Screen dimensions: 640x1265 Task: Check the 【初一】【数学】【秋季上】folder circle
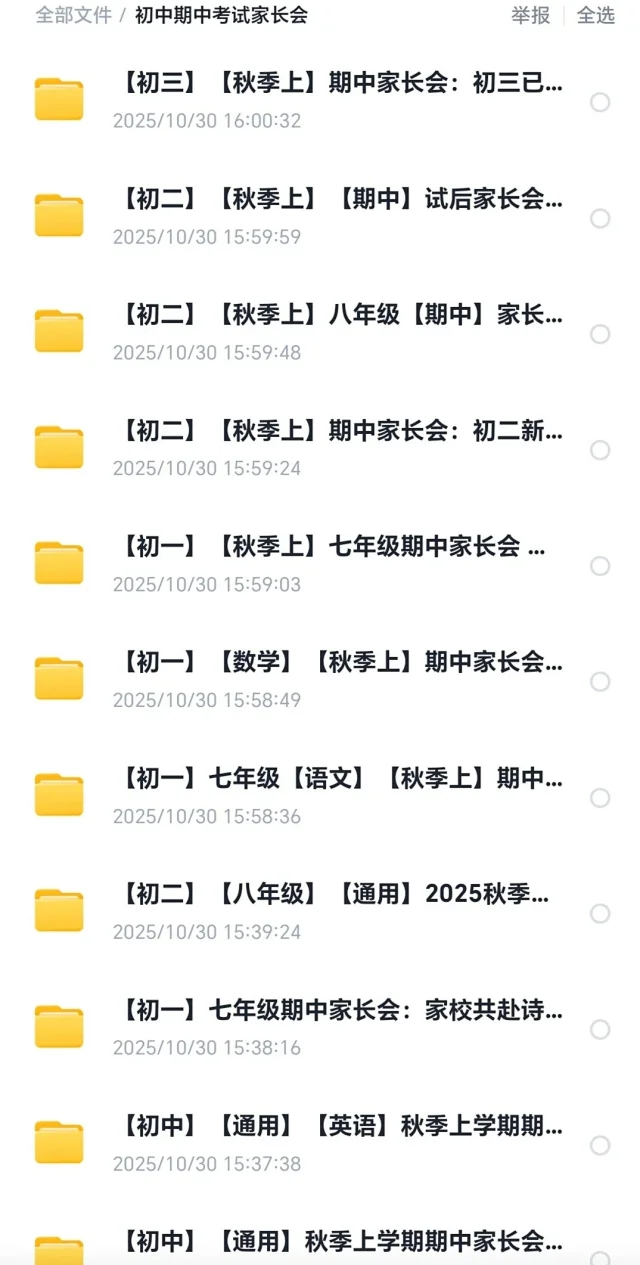click(600, 682)
